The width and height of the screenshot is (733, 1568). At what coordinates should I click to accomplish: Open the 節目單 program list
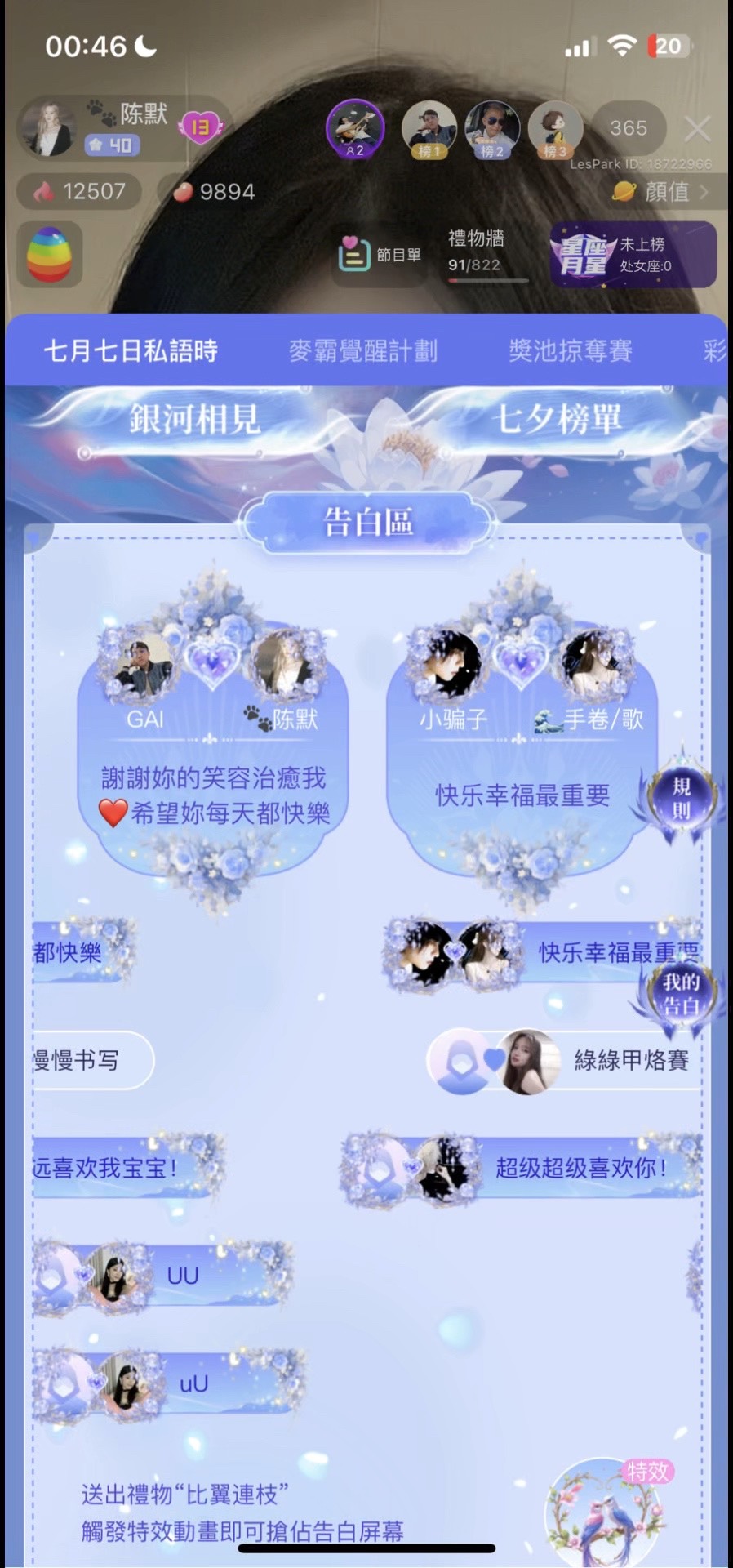380,255
